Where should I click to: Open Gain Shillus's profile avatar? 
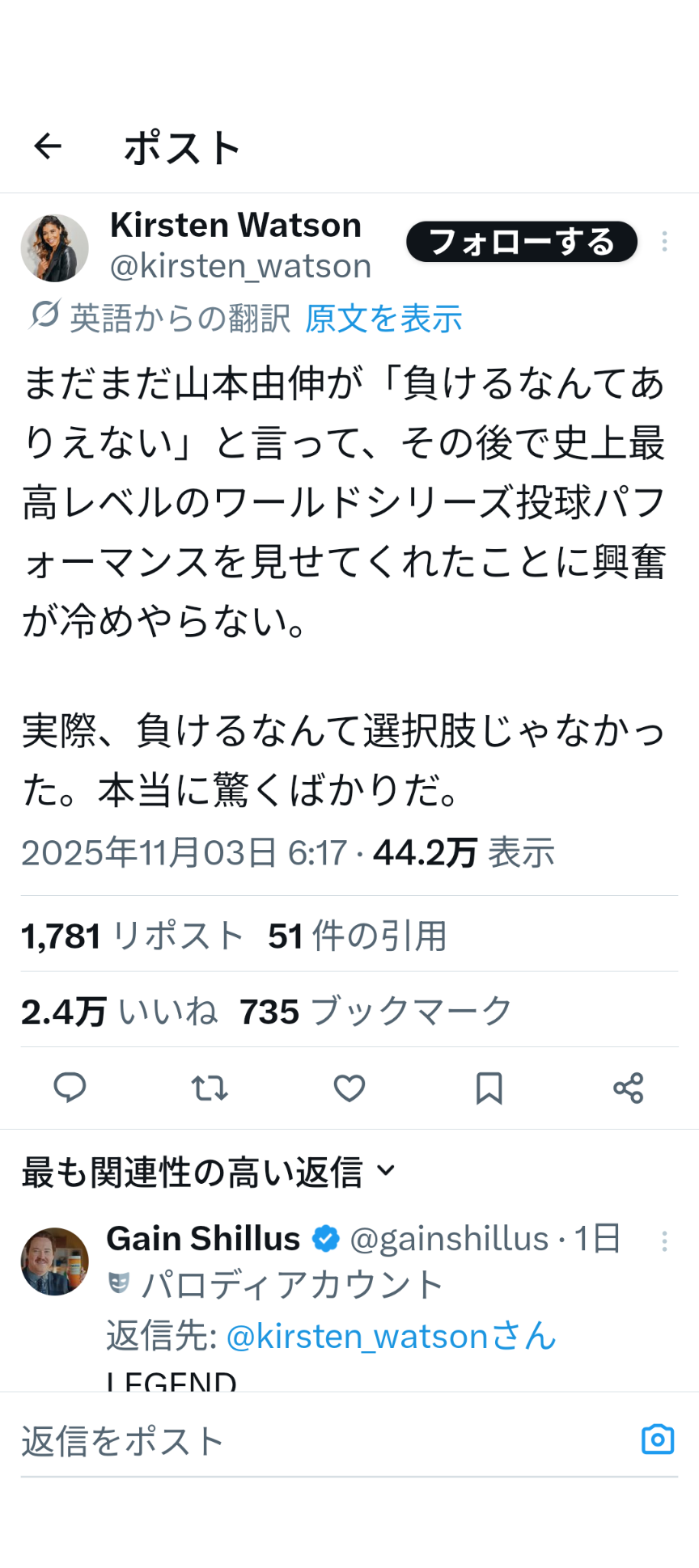point(54,1261)
